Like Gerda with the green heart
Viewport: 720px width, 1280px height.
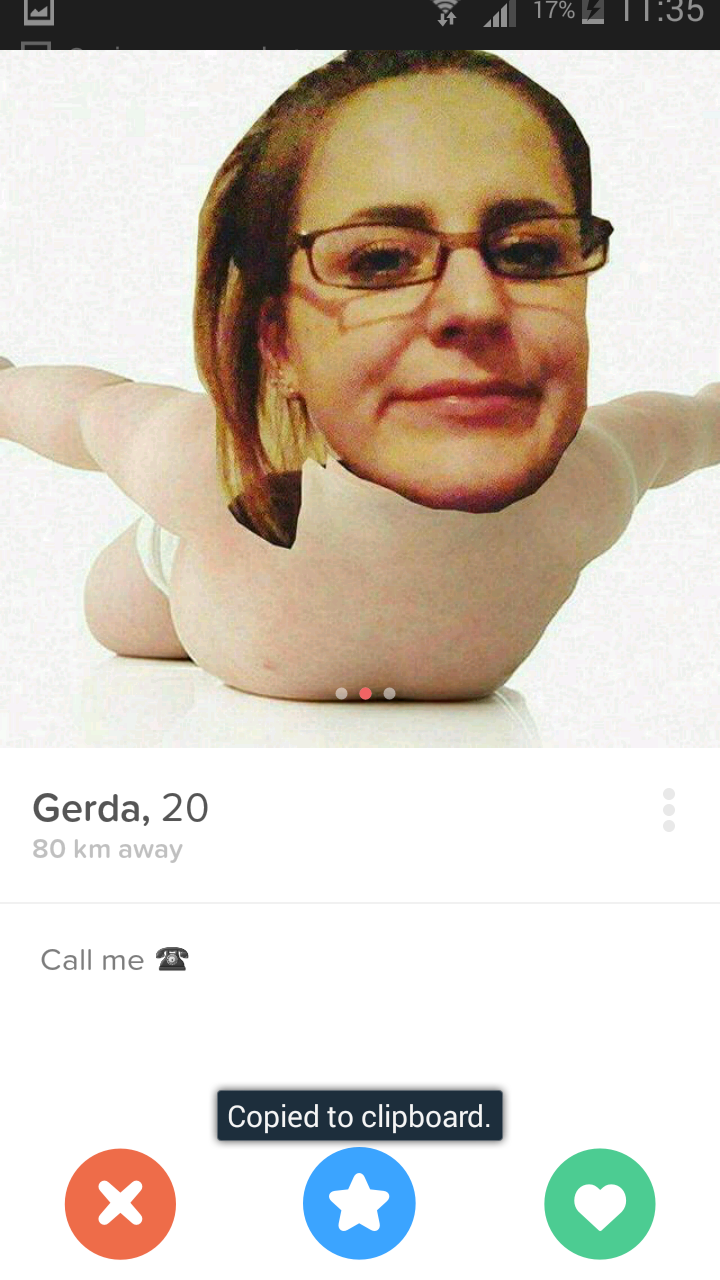coord(599,1204)
